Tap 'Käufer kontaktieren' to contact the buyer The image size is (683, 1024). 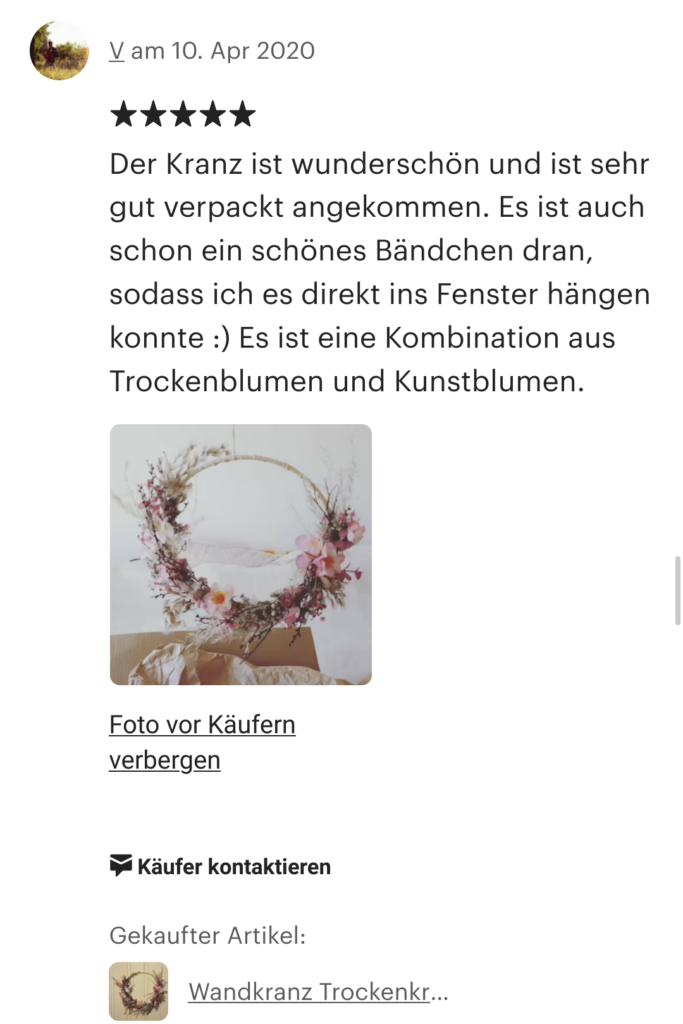[220, 866]
